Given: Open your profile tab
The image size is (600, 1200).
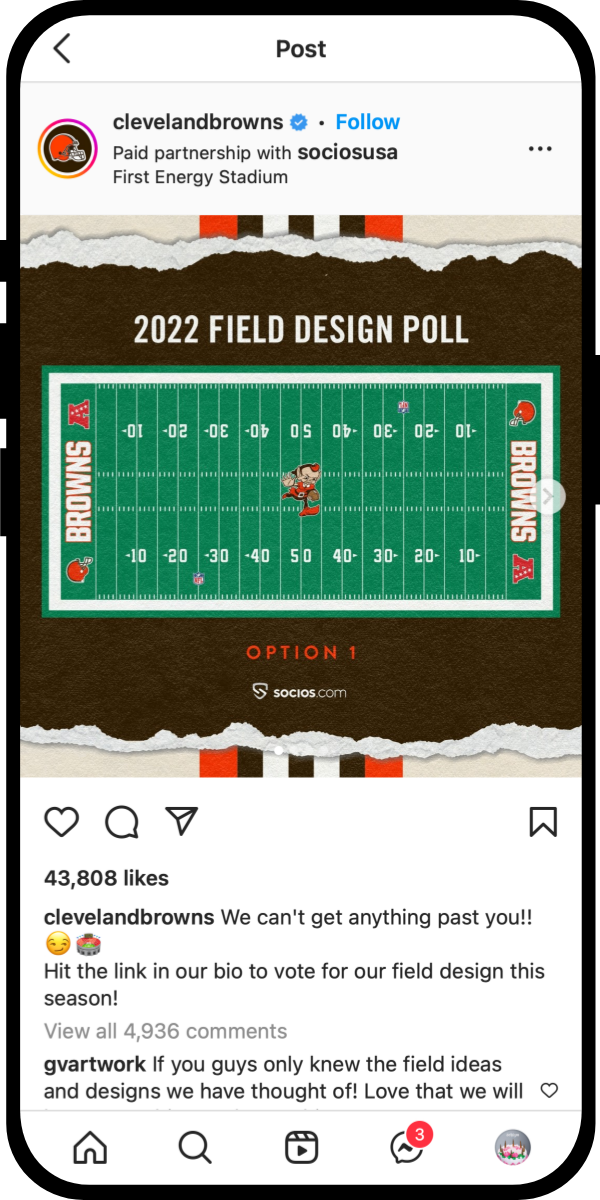Looking at the screenshot, I should coord(513,1148).
